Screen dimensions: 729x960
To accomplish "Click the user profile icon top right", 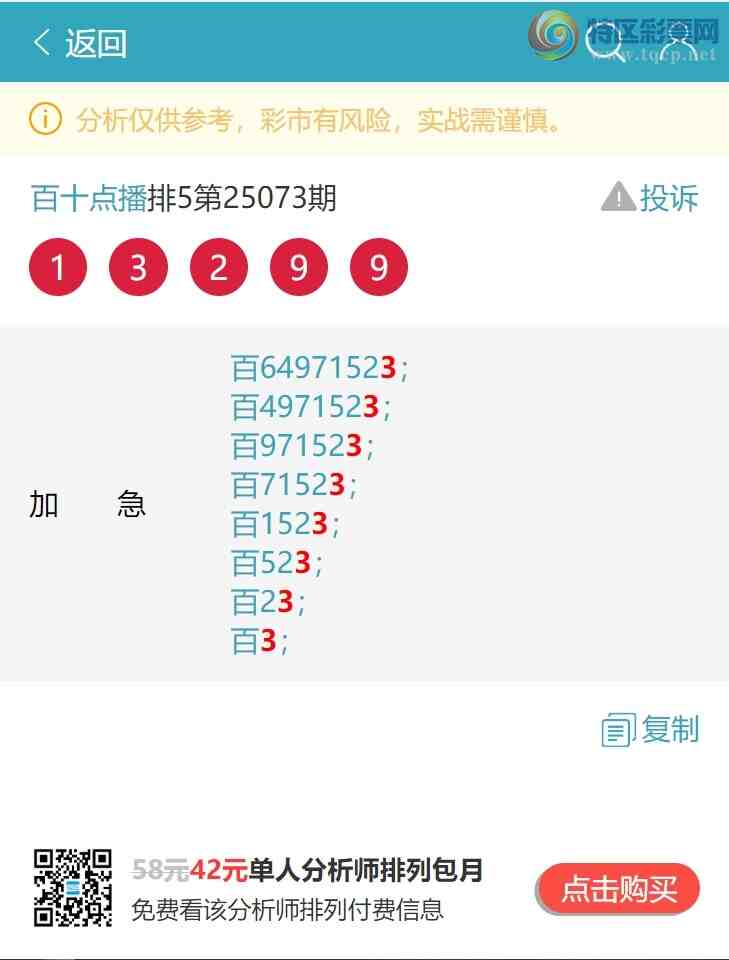I will (x=681, y=40).
